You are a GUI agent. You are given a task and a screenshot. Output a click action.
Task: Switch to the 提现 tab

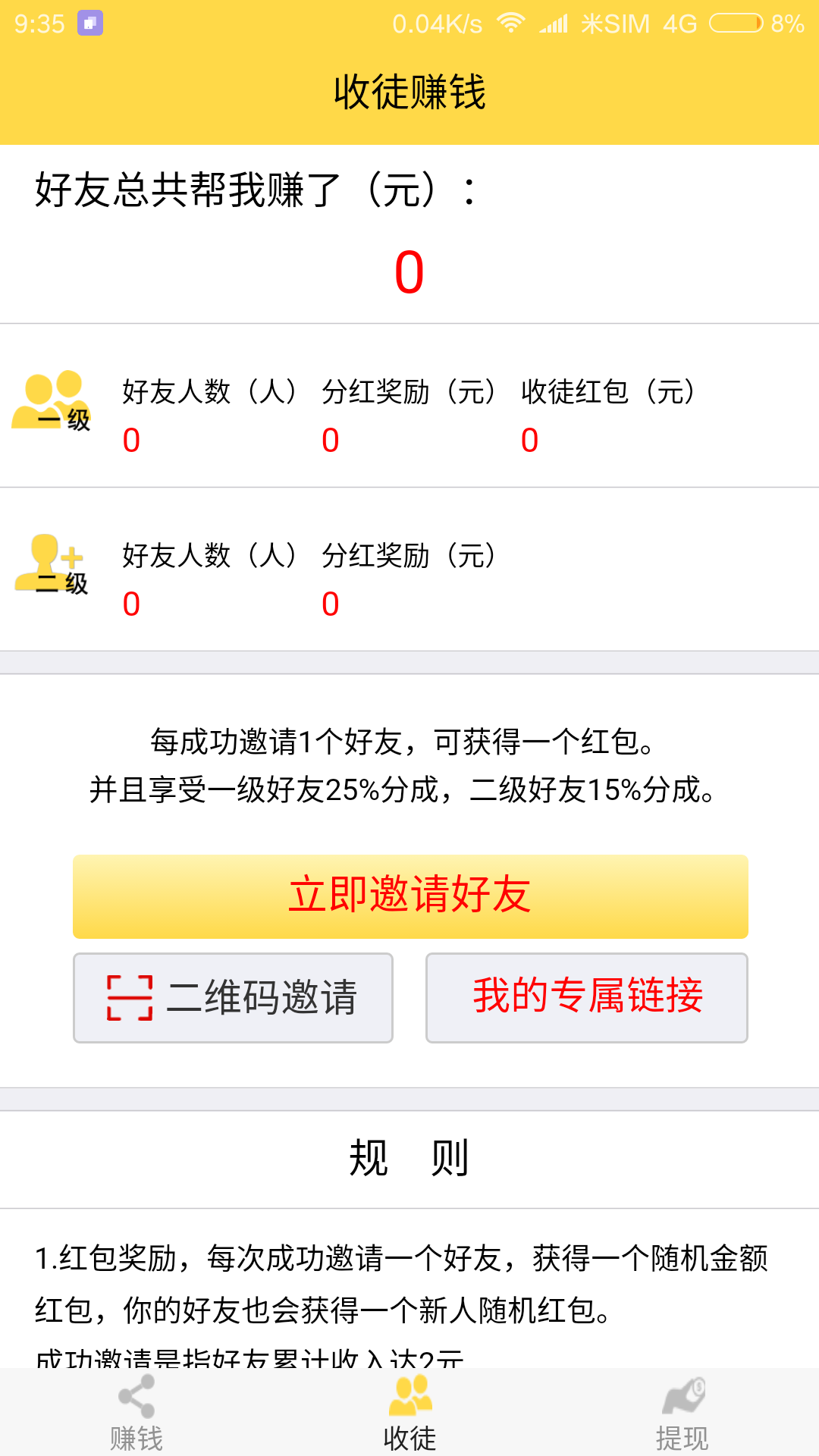pyautogui.click(x=682, y=1418)
